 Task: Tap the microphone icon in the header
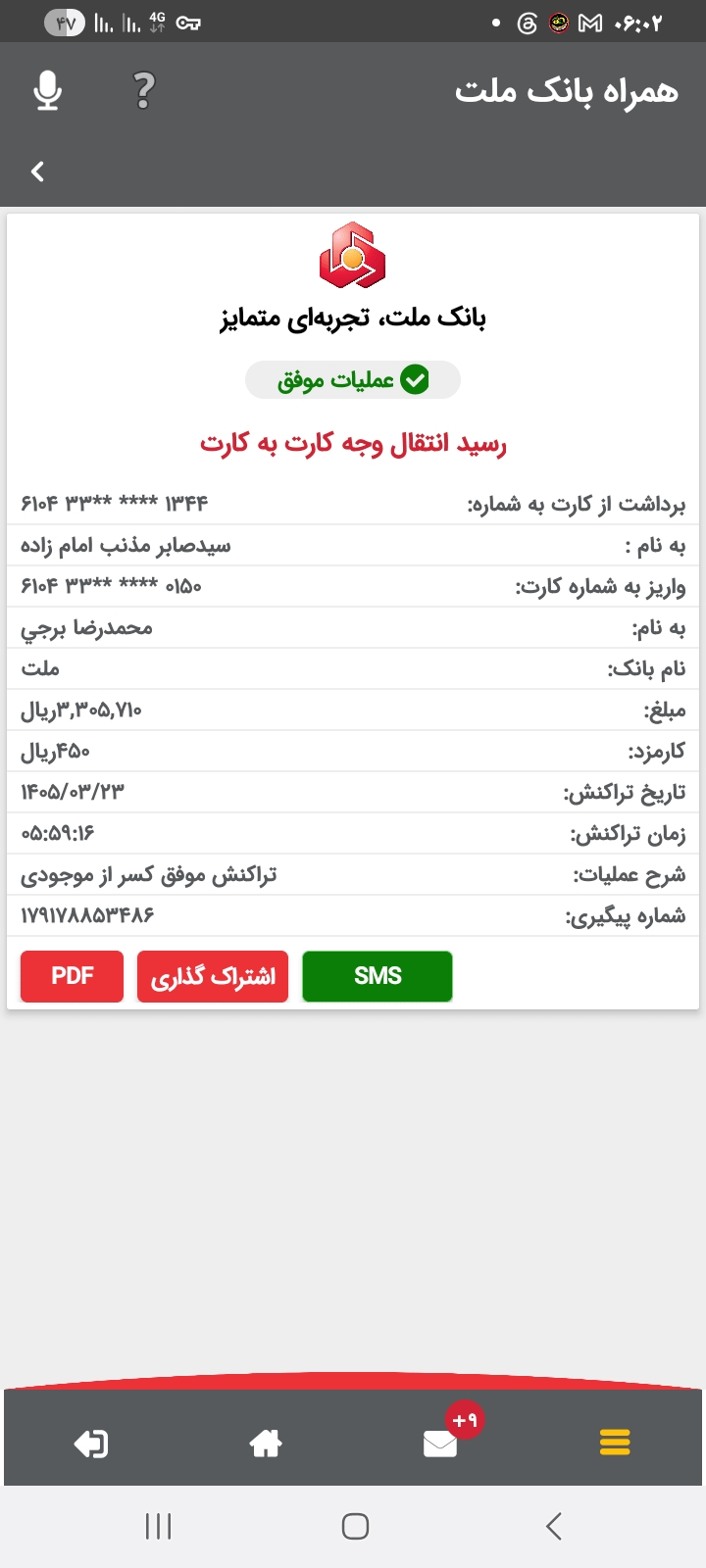point(47,91)
